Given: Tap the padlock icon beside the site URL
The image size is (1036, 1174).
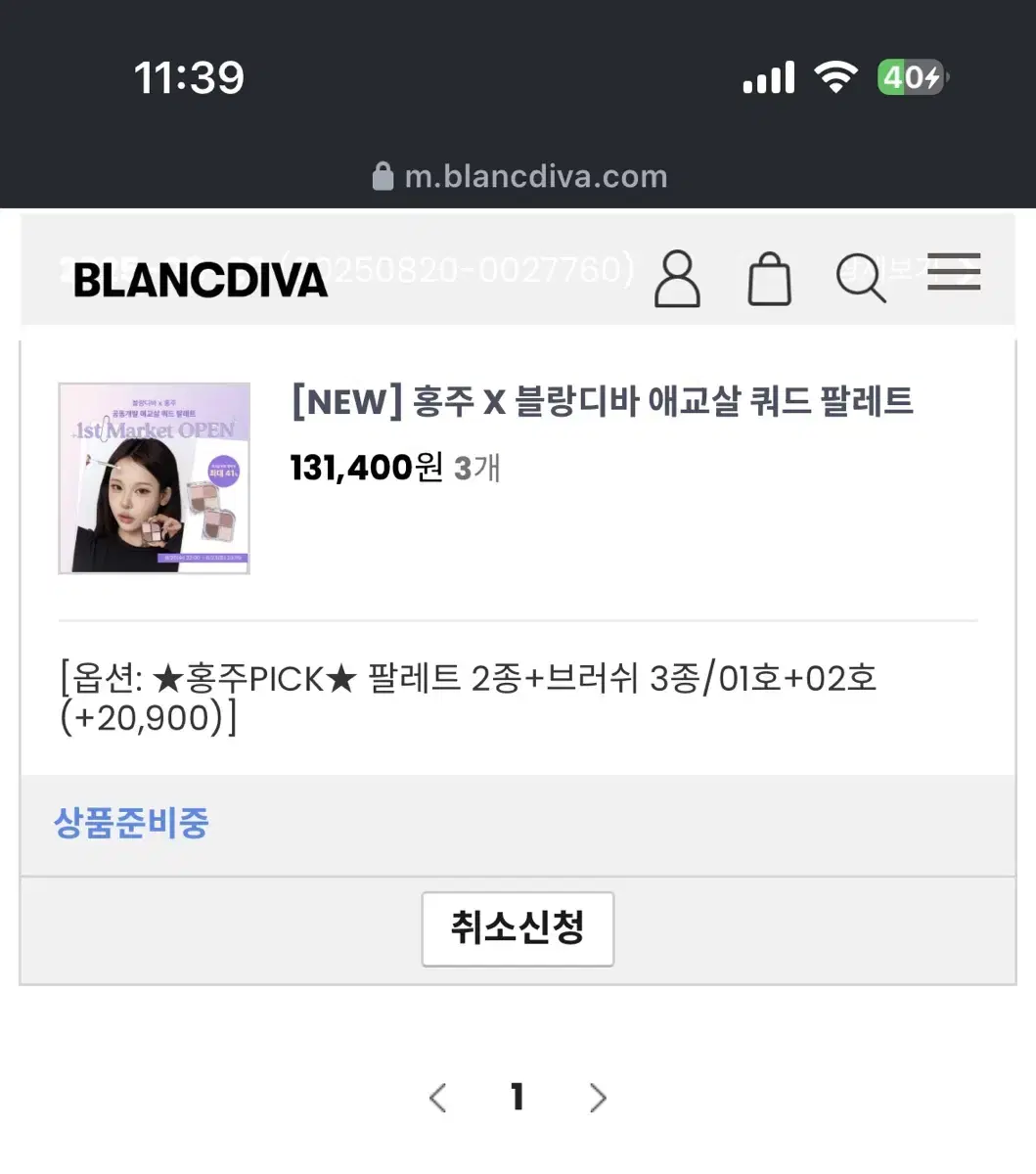Looking at the screenshot, I should click(x=383, y=174).
